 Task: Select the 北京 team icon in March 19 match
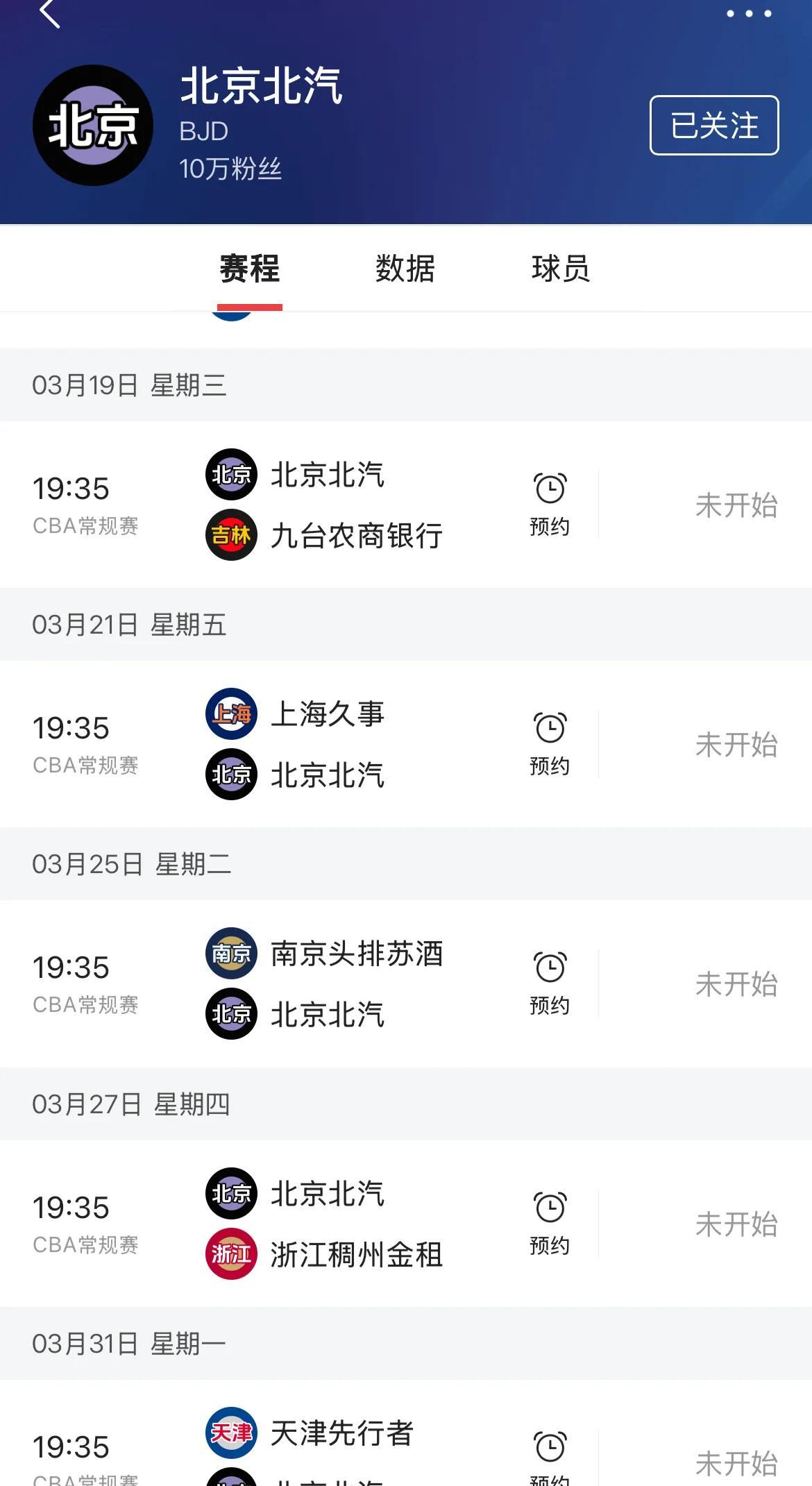coord(231,476)
